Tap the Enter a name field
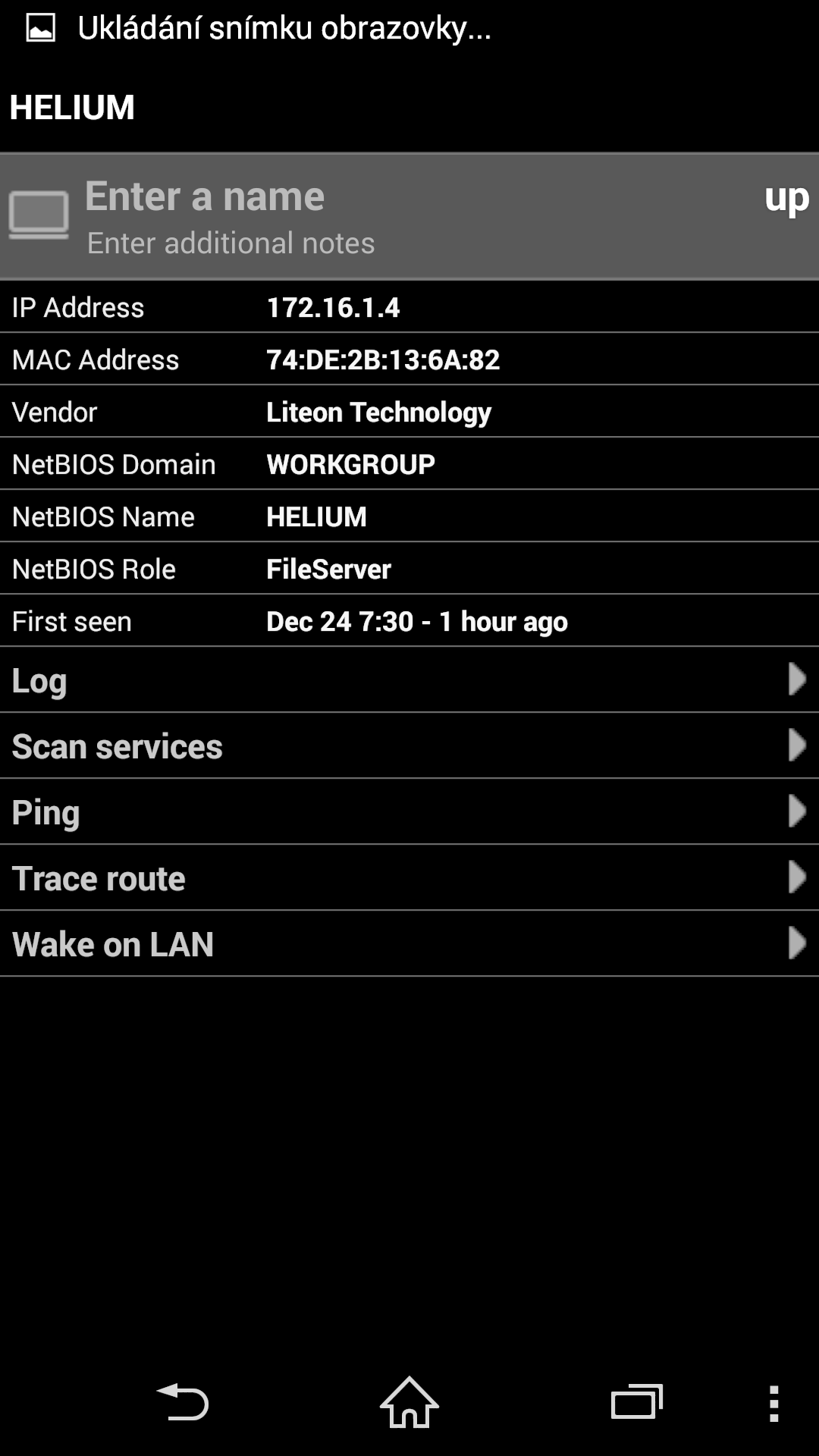 205,196
